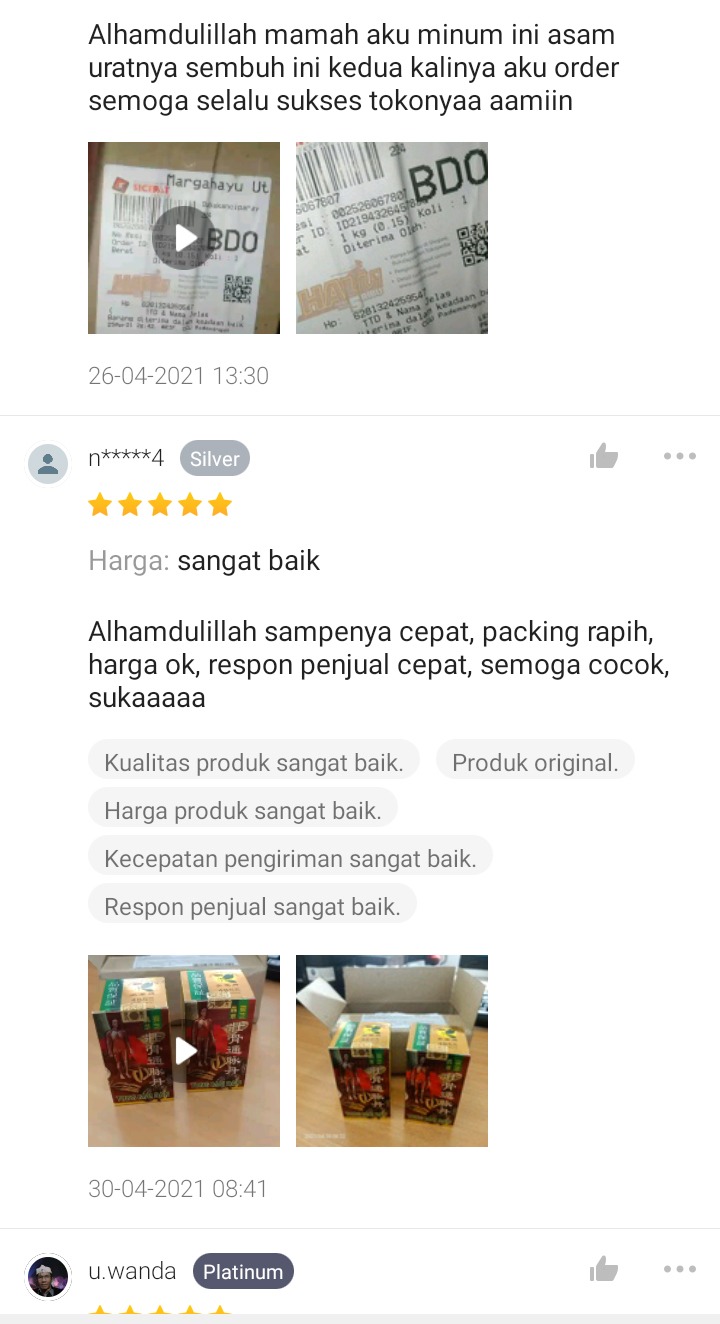Viewport: 720px width, 1324px height.
Task: Play n*****4's product video review
Action: (185, 1050)
